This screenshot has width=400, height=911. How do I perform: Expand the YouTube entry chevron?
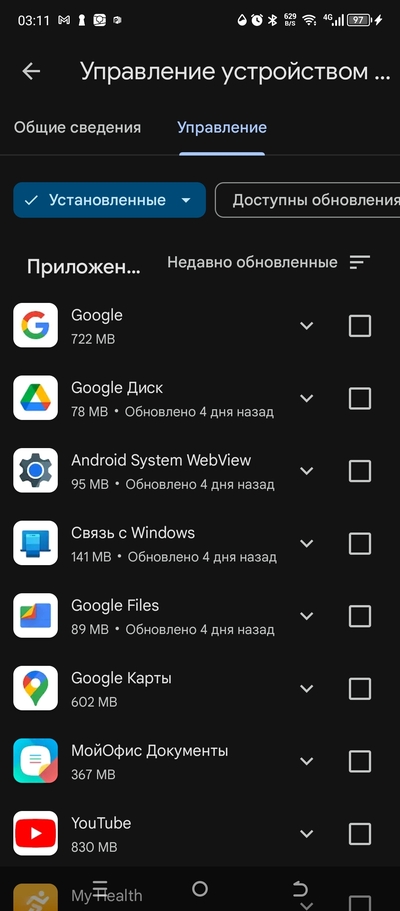click(x=306, y=834)
